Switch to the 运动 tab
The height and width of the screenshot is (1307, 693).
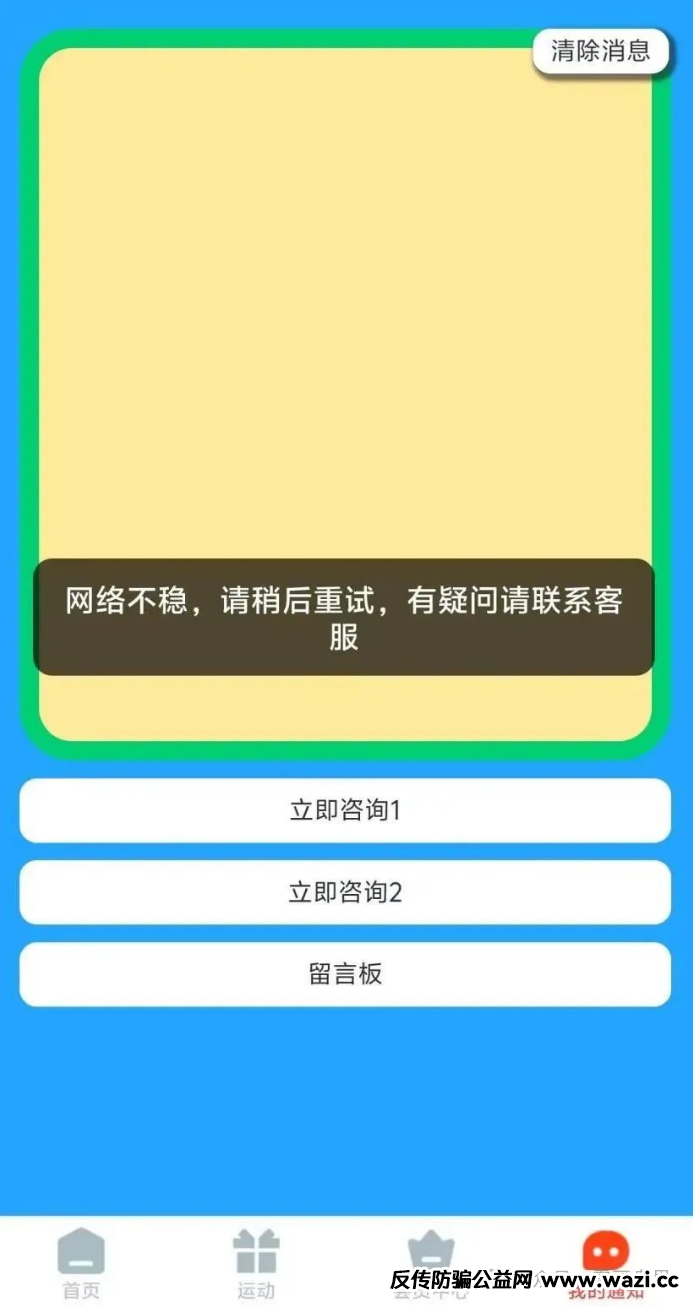(x=256, y=1262)
